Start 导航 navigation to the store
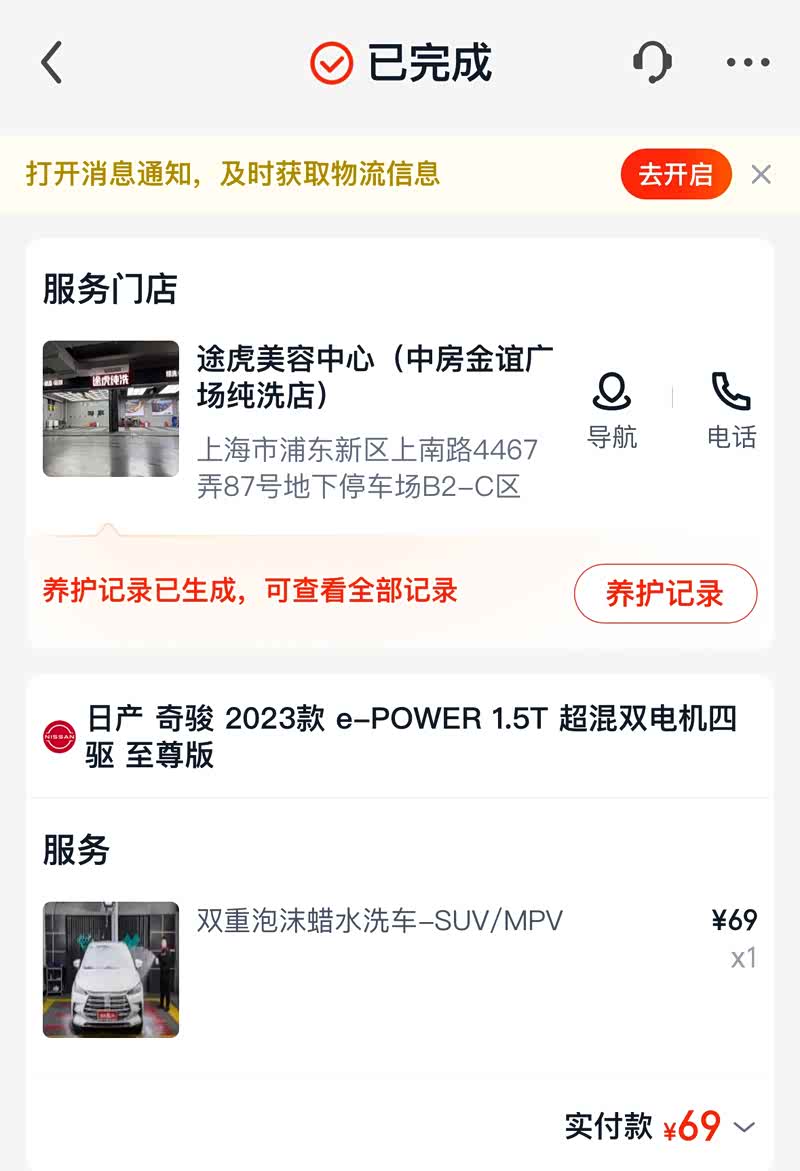 [x=612, y=410]
